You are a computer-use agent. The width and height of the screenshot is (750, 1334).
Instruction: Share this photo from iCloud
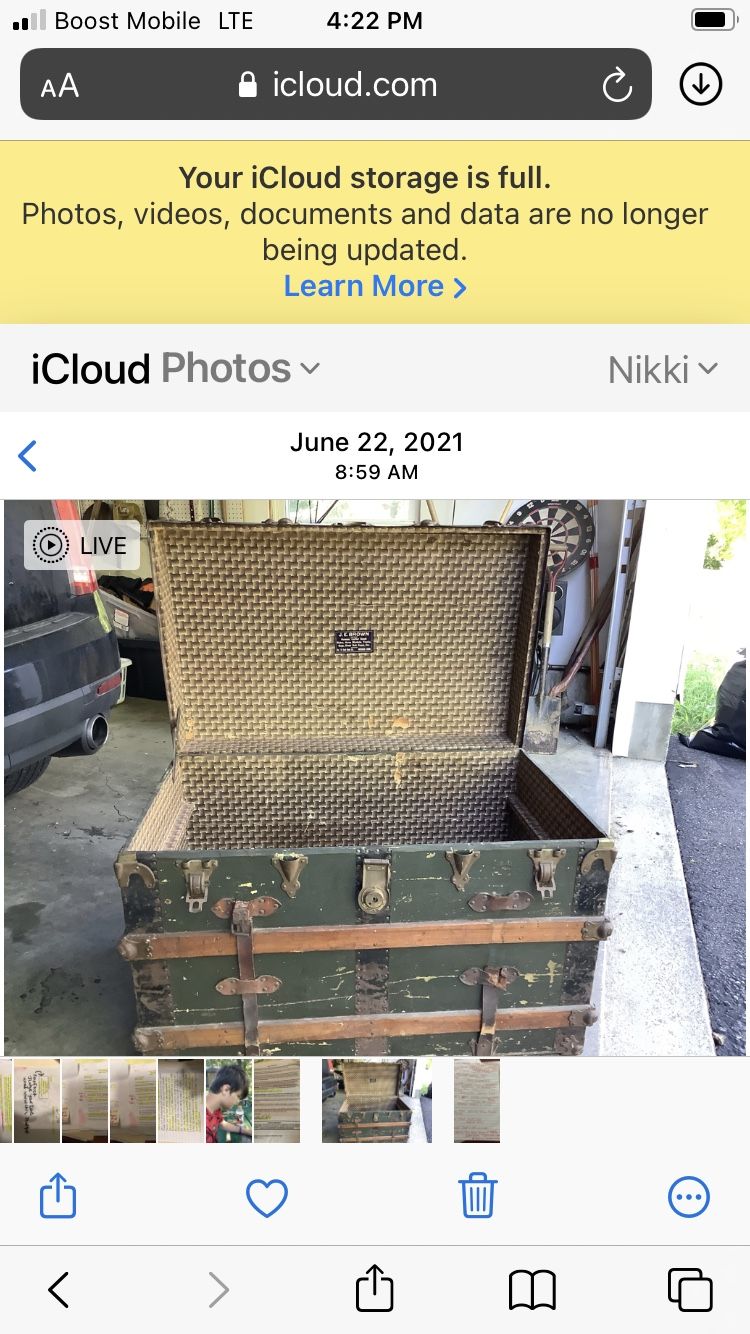pyautogui.click(x=58, y=1196)
